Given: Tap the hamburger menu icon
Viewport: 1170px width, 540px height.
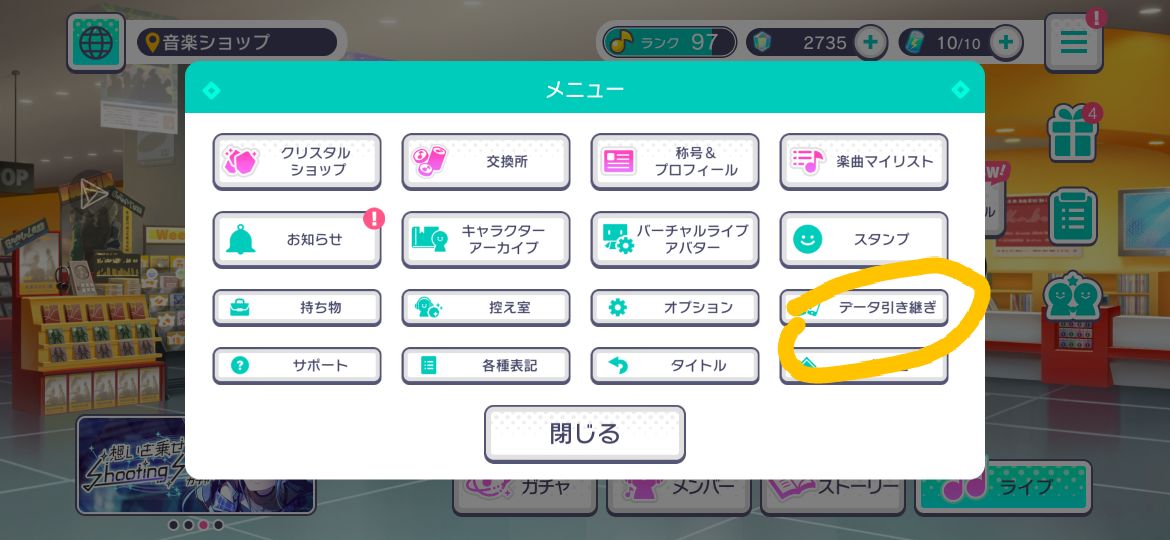Looking at the screenshot, I should click(x=1074, y=42).
